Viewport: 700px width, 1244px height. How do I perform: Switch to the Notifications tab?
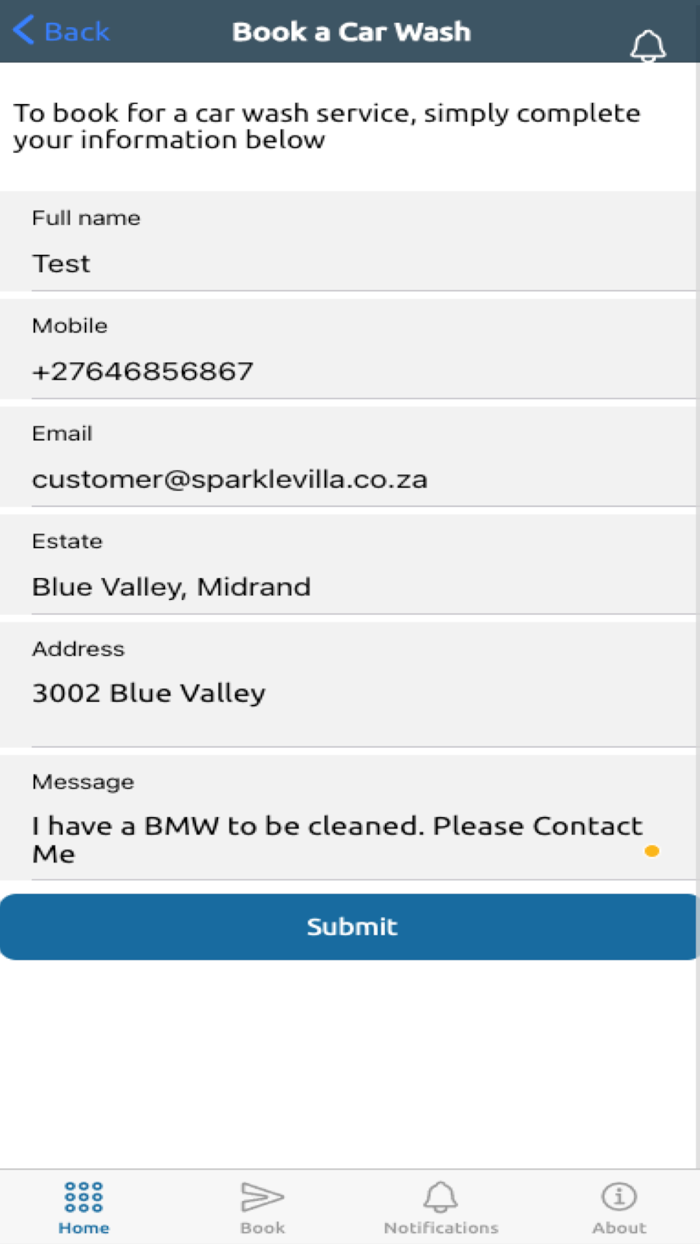click(x=441, y=1208)
